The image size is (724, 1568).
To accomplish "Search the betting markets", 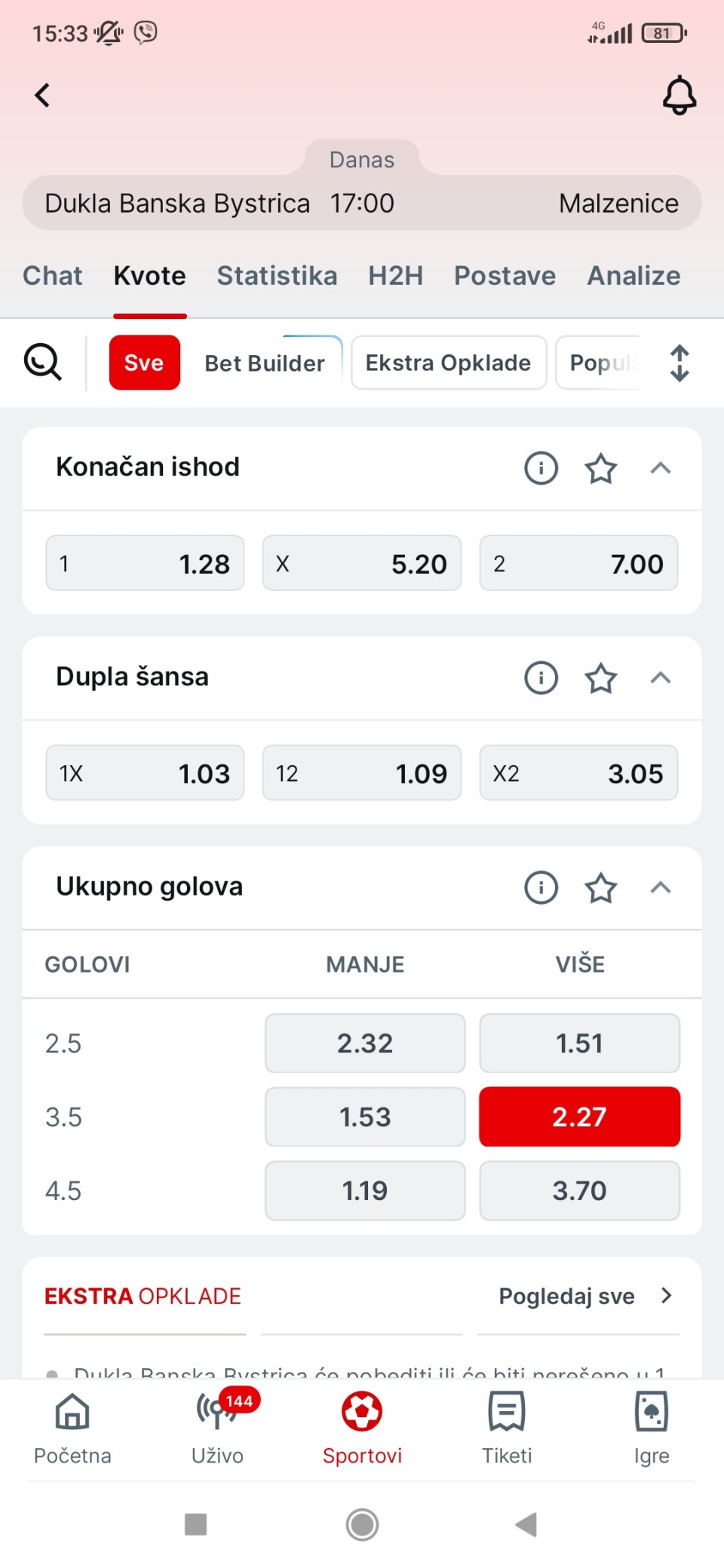I will click(x=43, y=363).
